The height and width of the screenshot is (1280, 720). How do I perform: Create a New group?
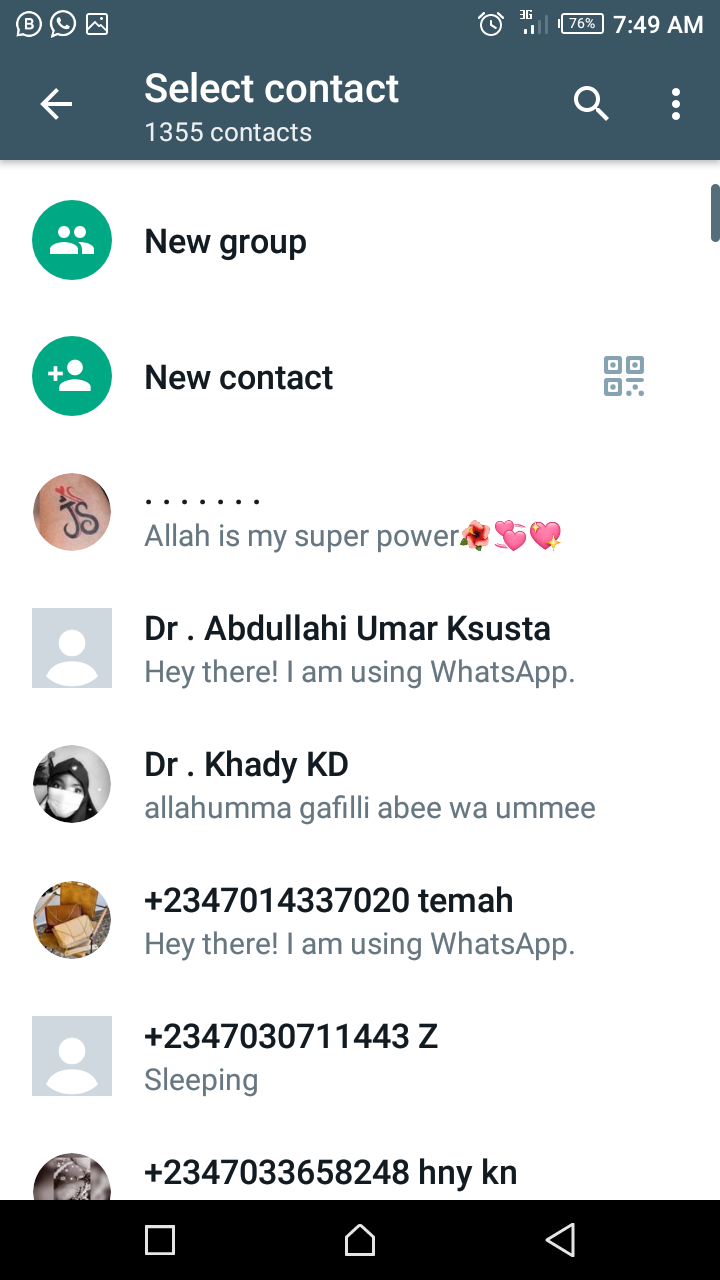pos(225,241)
